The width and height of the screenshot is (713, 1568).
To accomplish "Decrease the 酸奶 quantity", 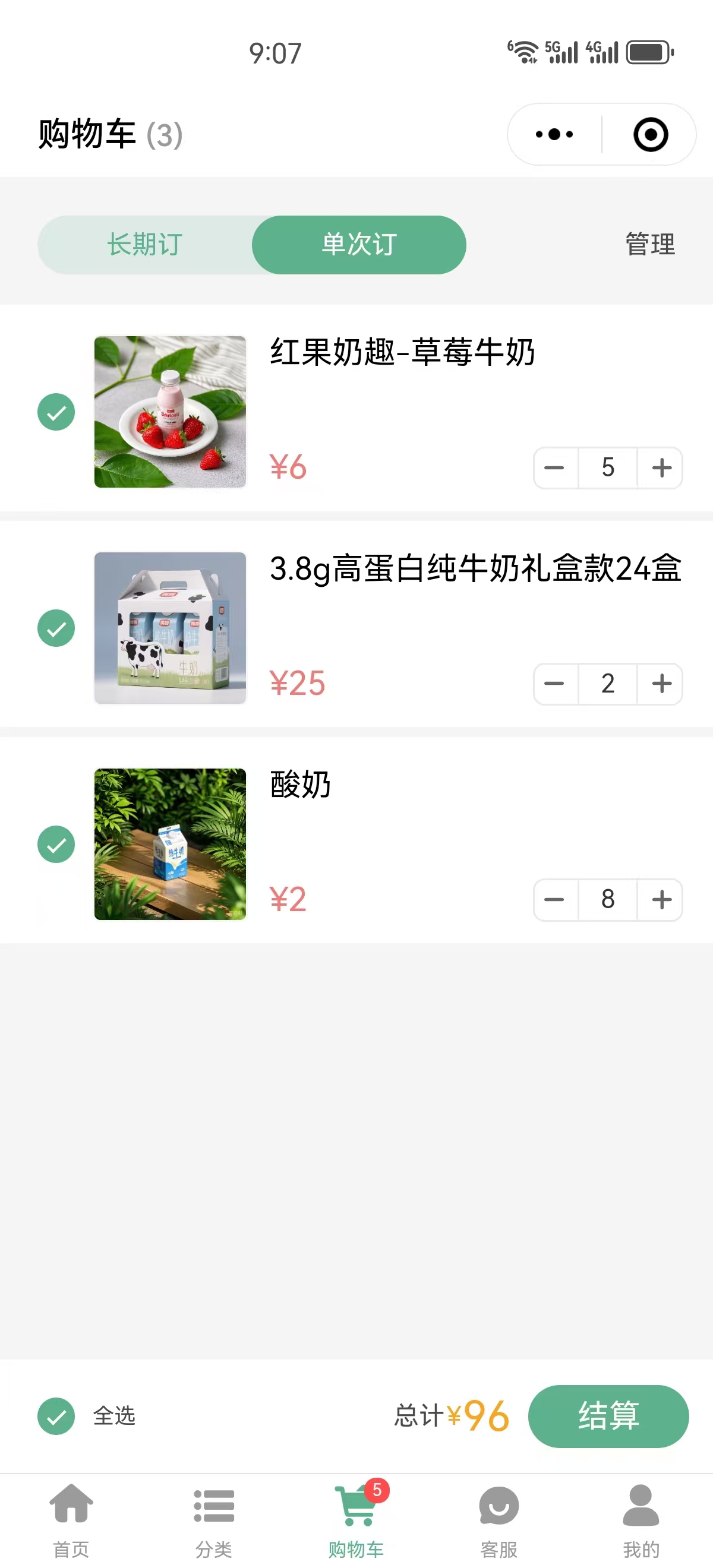I will point(554,900).
